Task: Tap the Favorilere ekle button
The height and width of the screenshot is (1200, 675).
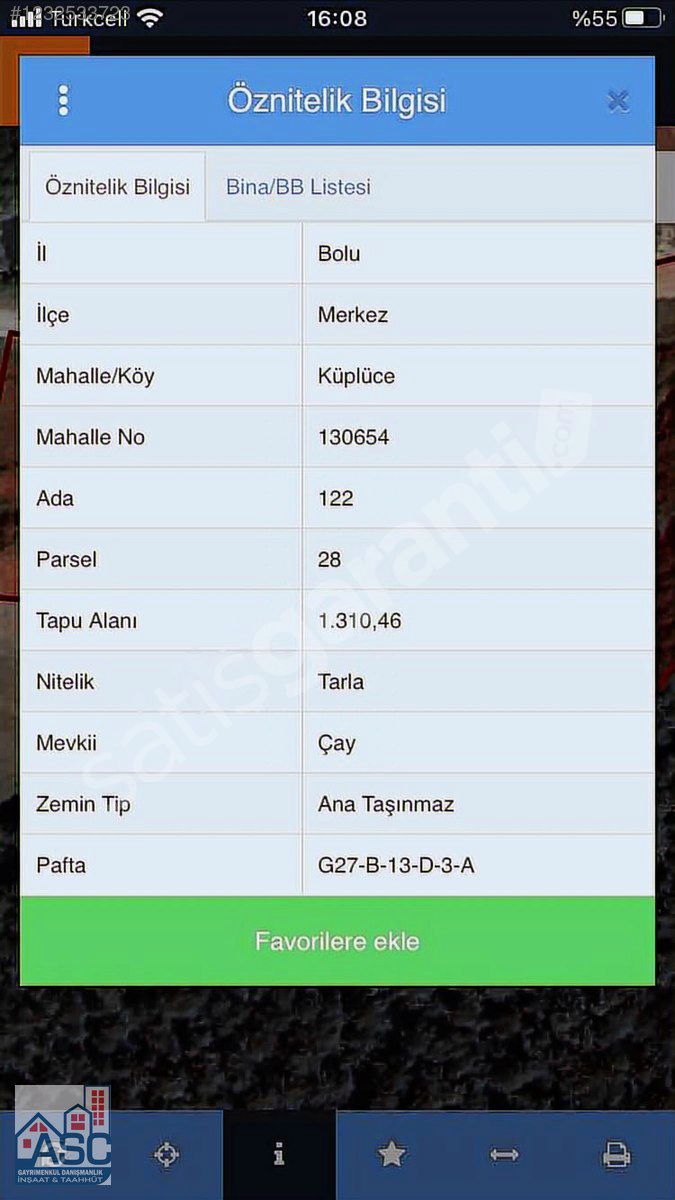Action: point(337,941)
